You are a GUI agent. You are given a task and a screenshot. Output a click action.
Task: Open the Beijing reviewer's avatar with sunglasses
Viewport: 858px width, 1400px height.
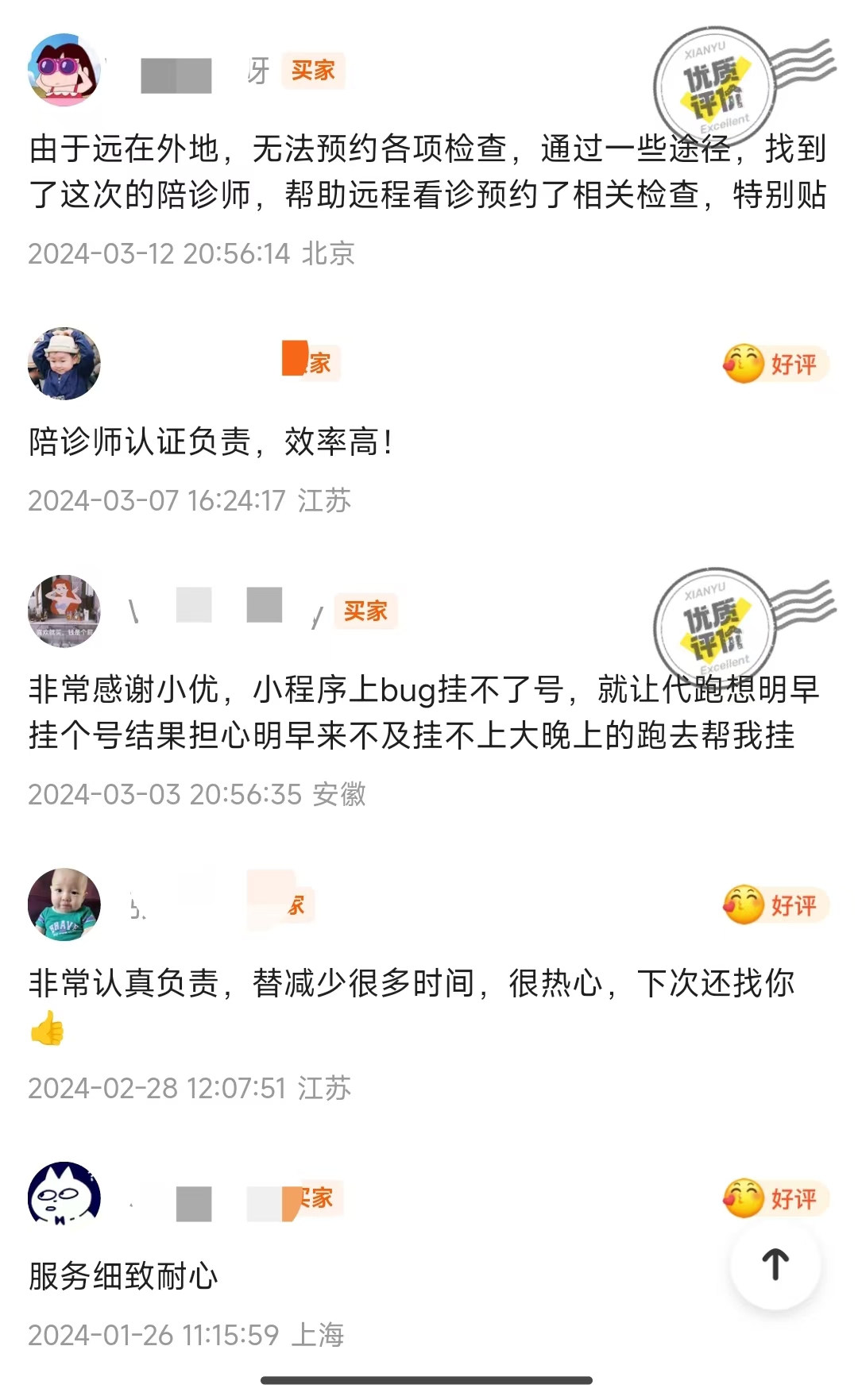[x=64, y=70]
